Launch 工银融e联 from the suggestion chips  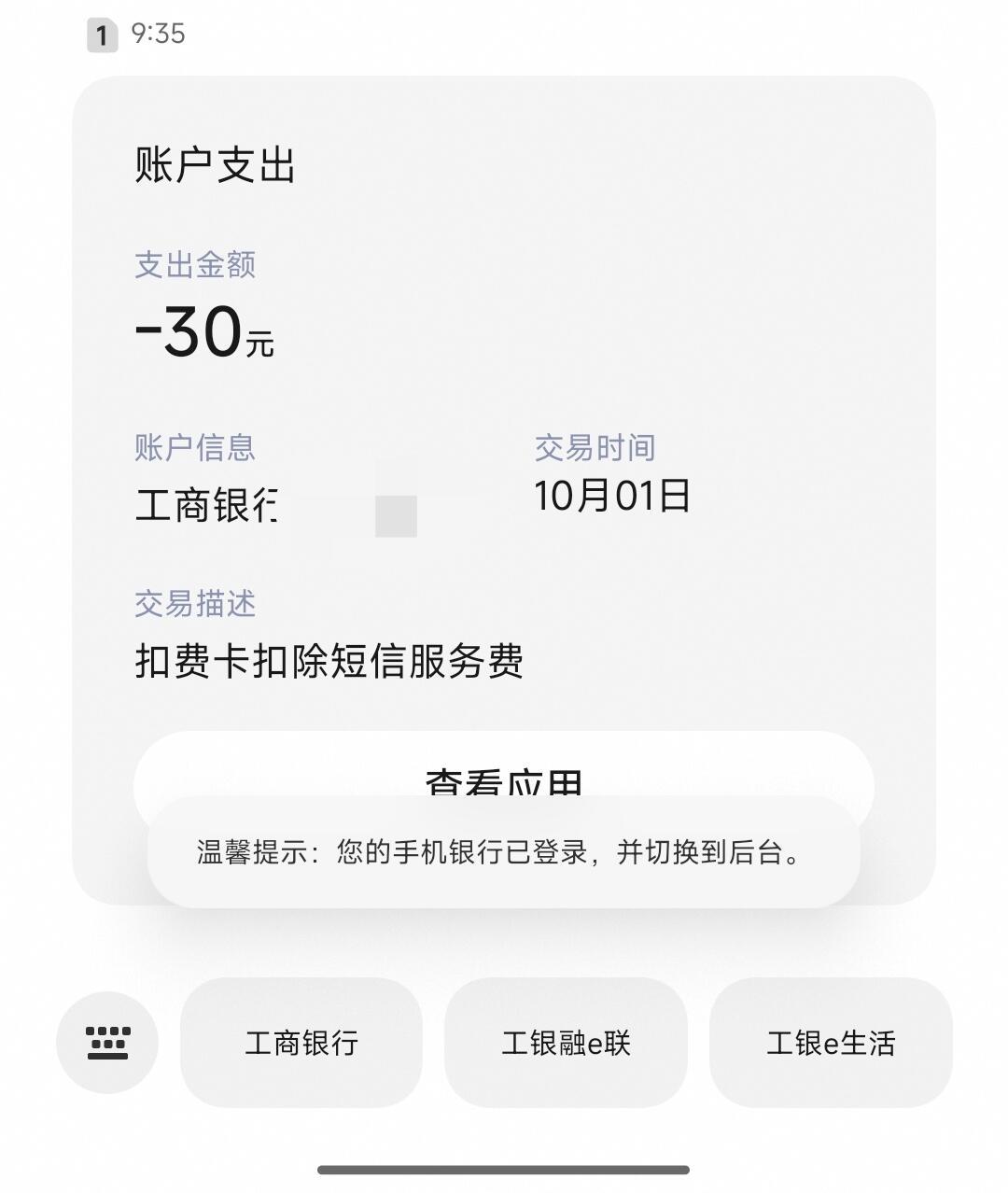(x=566, y=1043)
